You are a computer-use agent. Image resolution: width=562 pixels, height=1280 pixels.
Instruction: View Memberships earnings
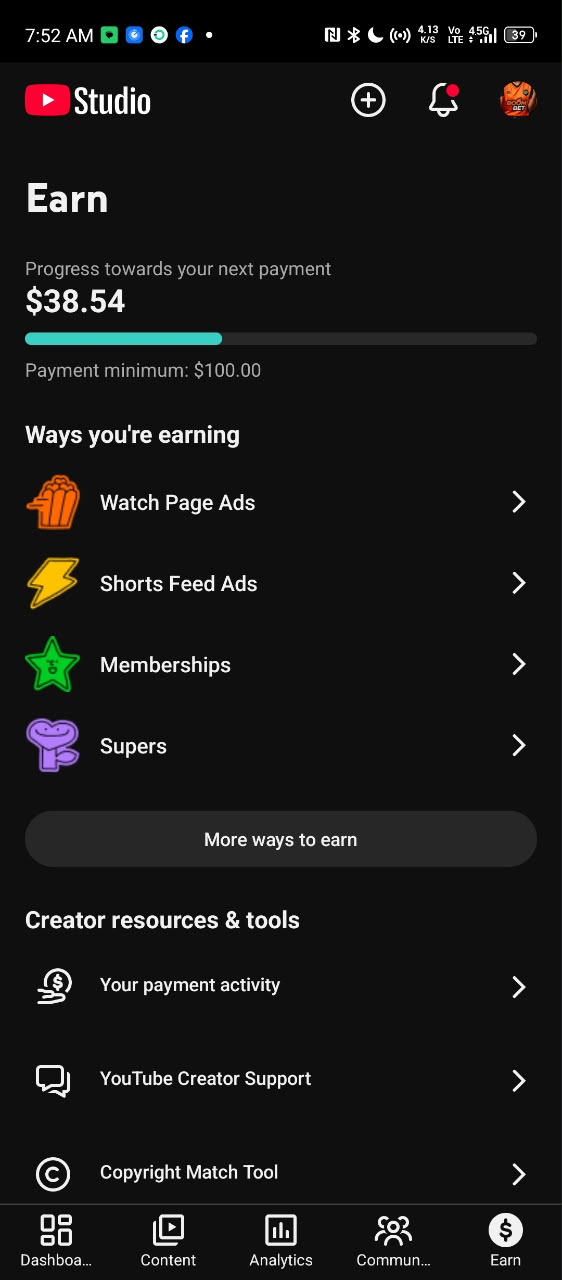tap(281, 664)
